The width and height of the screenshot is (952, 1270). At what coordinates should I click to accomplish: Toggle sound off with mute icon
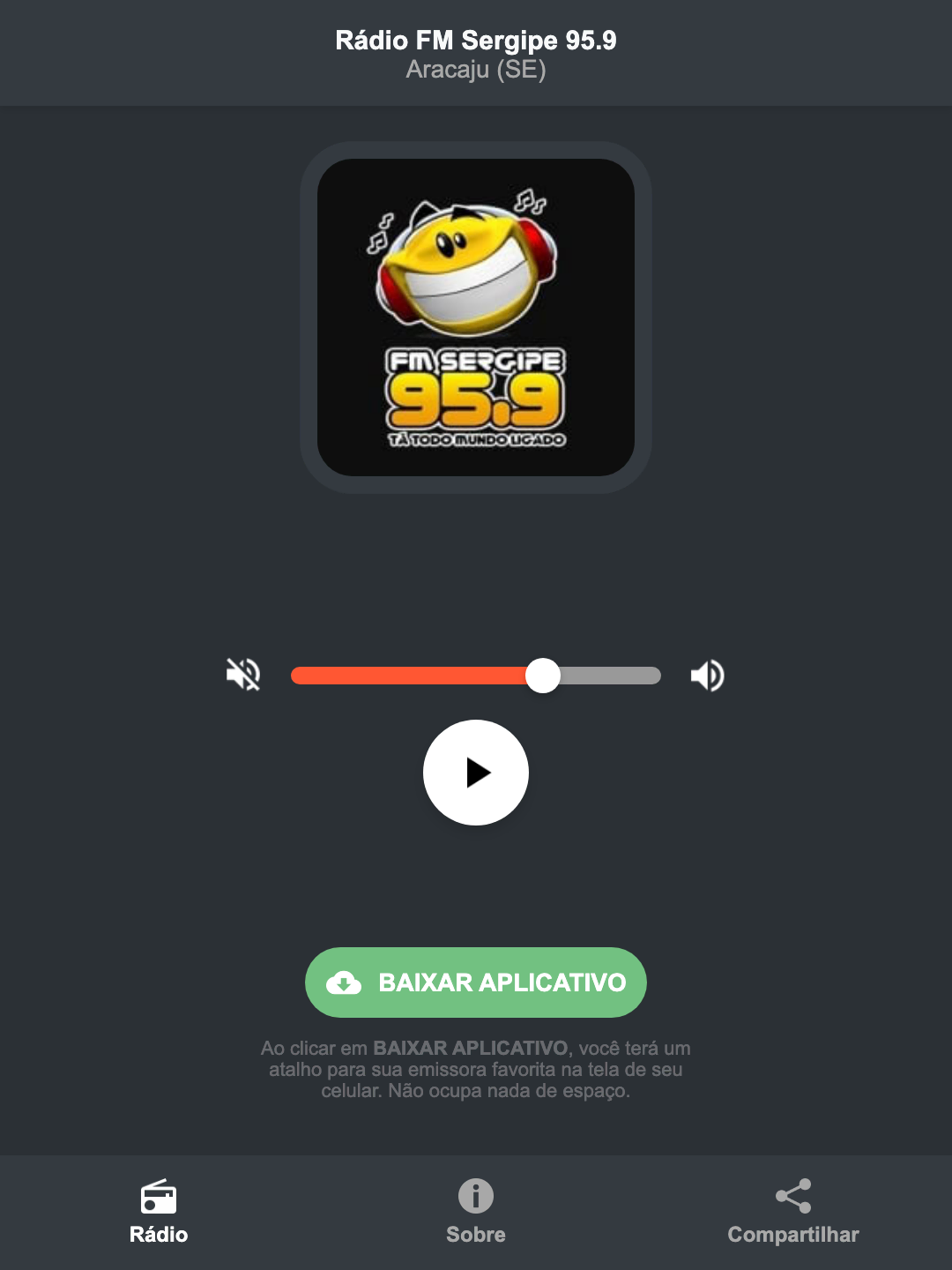(242, 675)
